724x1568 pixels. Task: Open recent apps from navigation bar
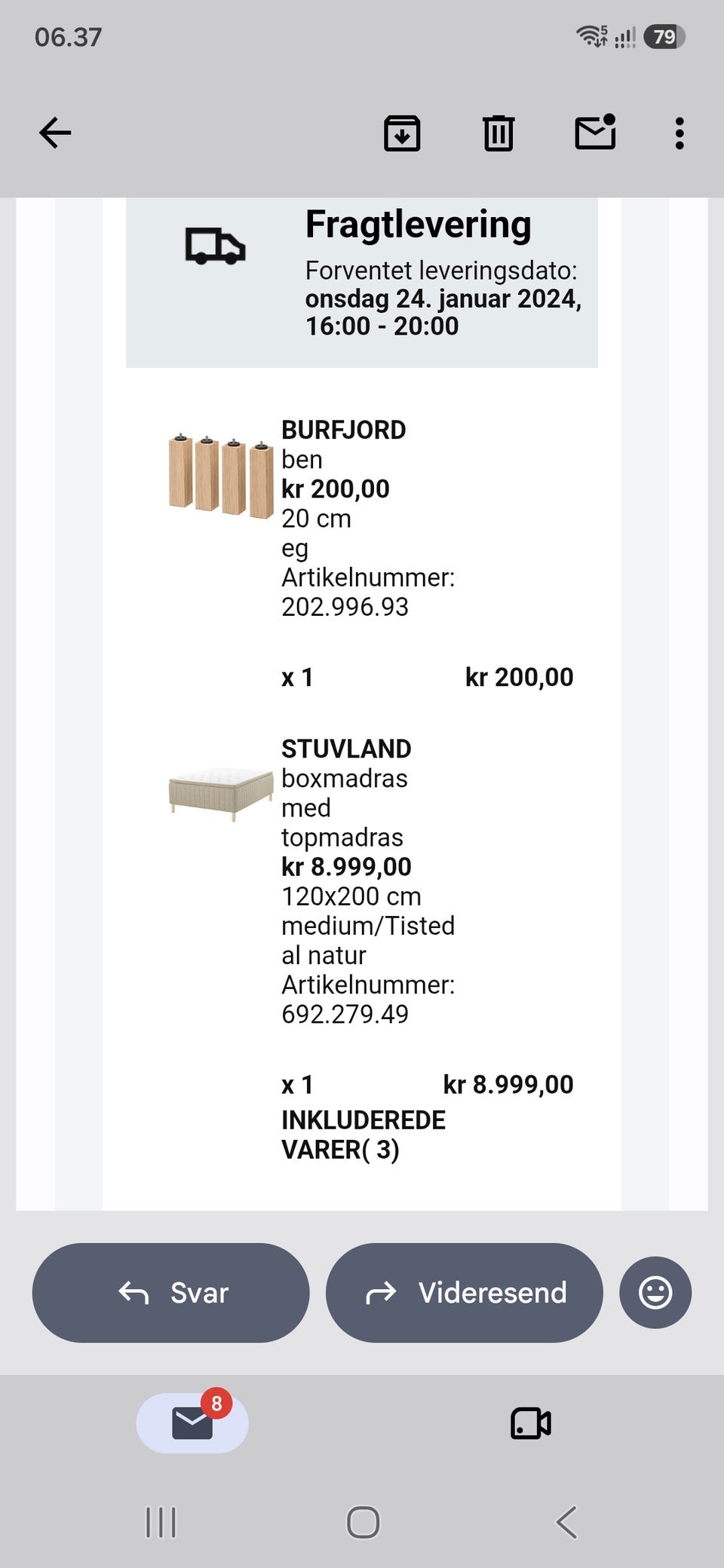tap(161, 1522)
